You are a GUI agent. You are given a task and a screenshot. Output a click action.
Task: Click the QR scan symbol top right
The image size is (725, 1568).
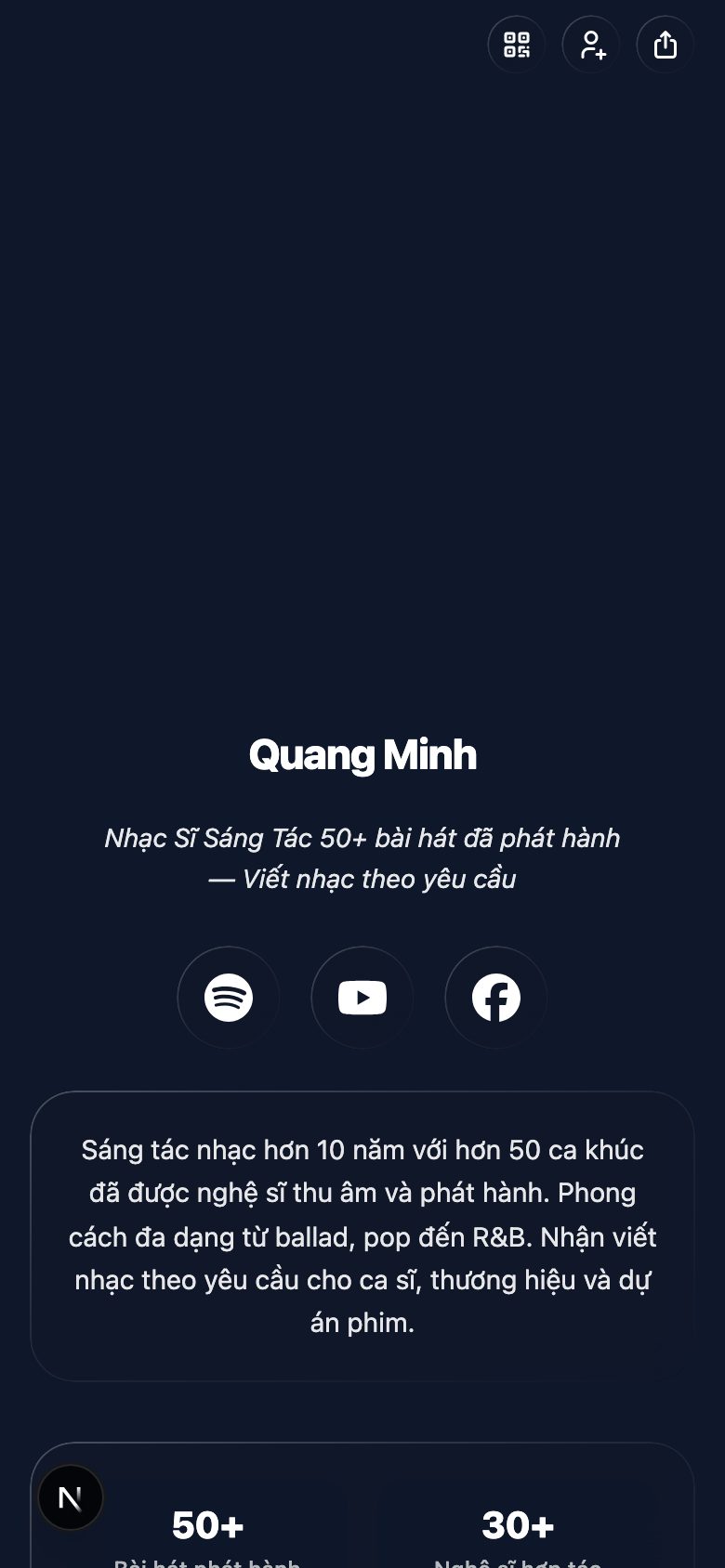(x=516, y=44)
